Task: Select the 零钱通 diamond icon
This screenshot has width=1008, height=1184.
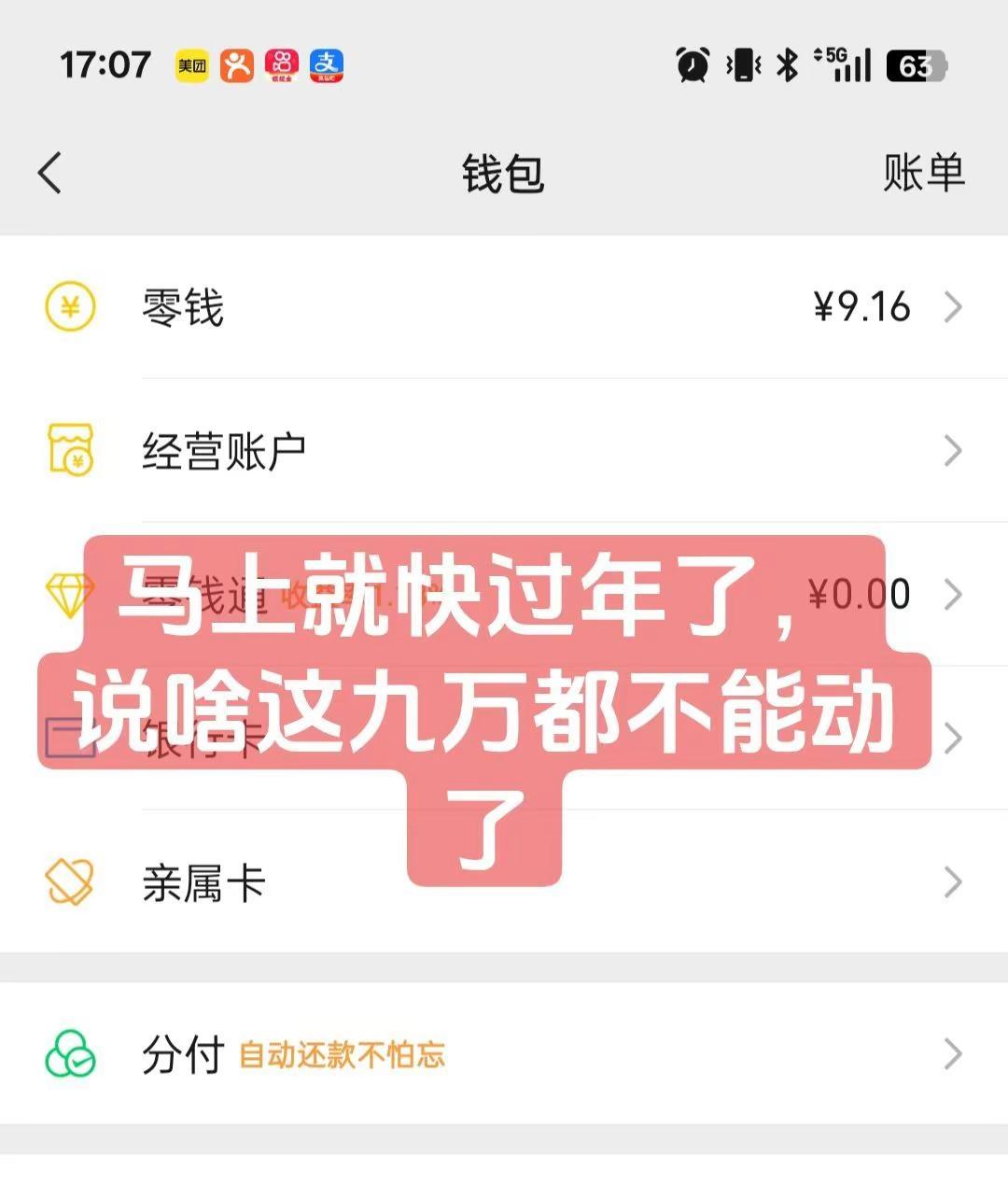Action: pyautogui.click(x=70, y=593)
